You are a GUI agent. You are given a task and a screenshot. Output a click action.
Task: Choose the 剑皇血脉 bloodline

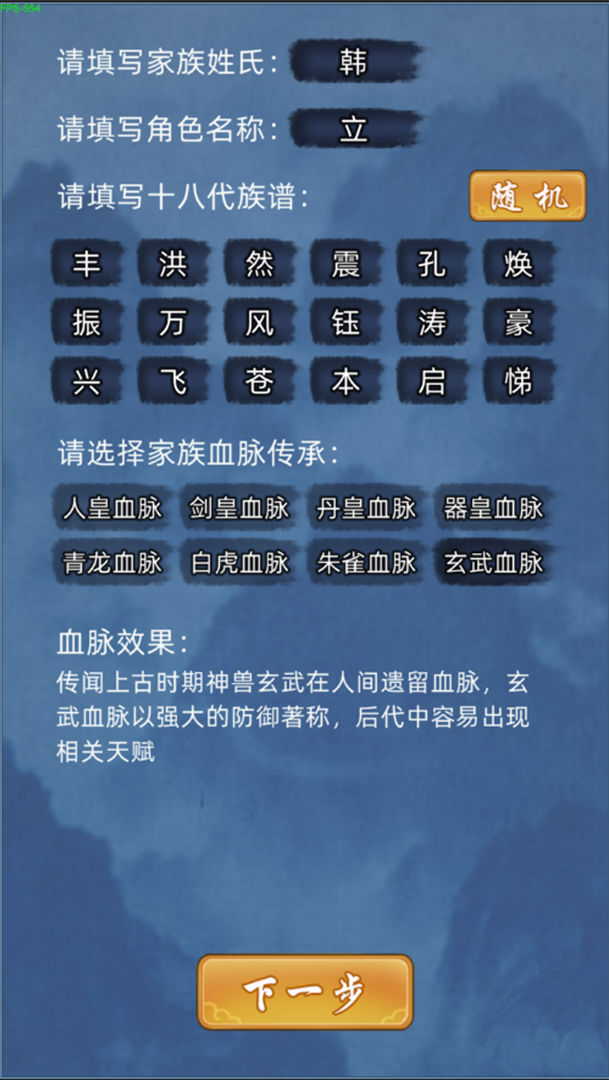(x=239, y=508)
